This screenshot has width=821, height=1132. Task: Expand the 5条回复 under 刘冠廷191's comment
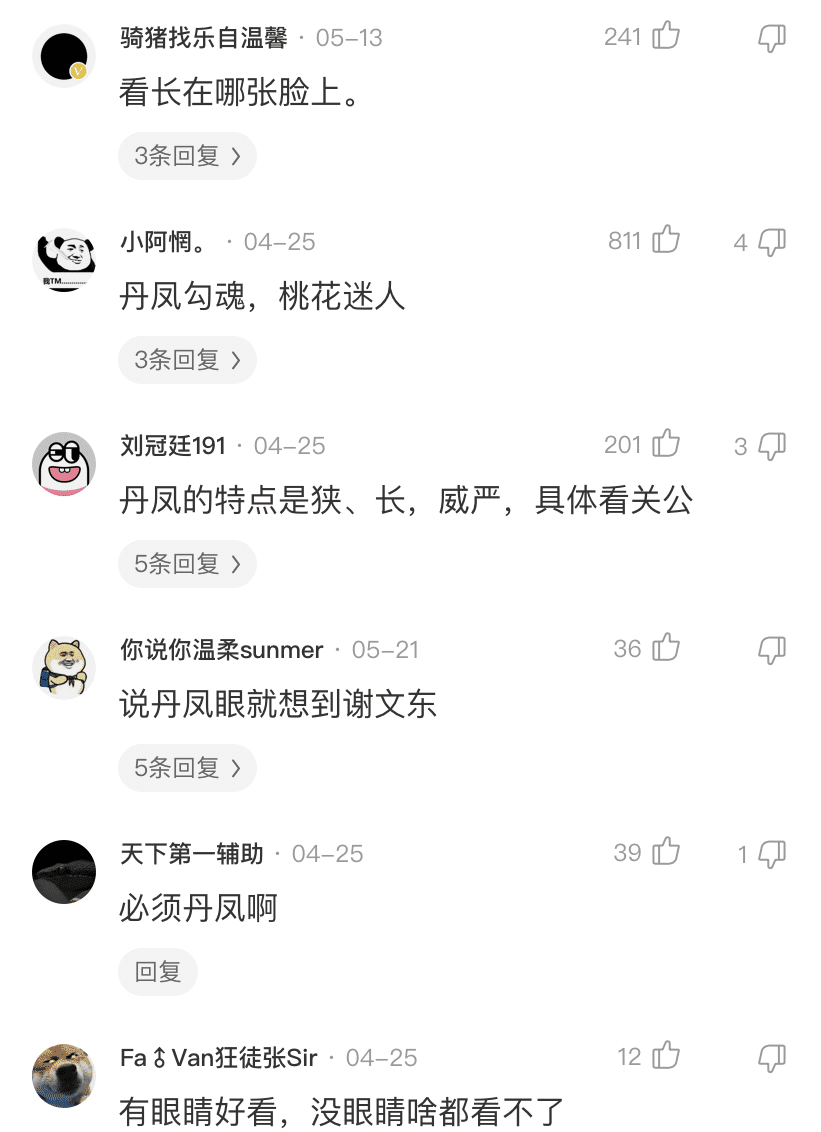(x=187, y=563)
